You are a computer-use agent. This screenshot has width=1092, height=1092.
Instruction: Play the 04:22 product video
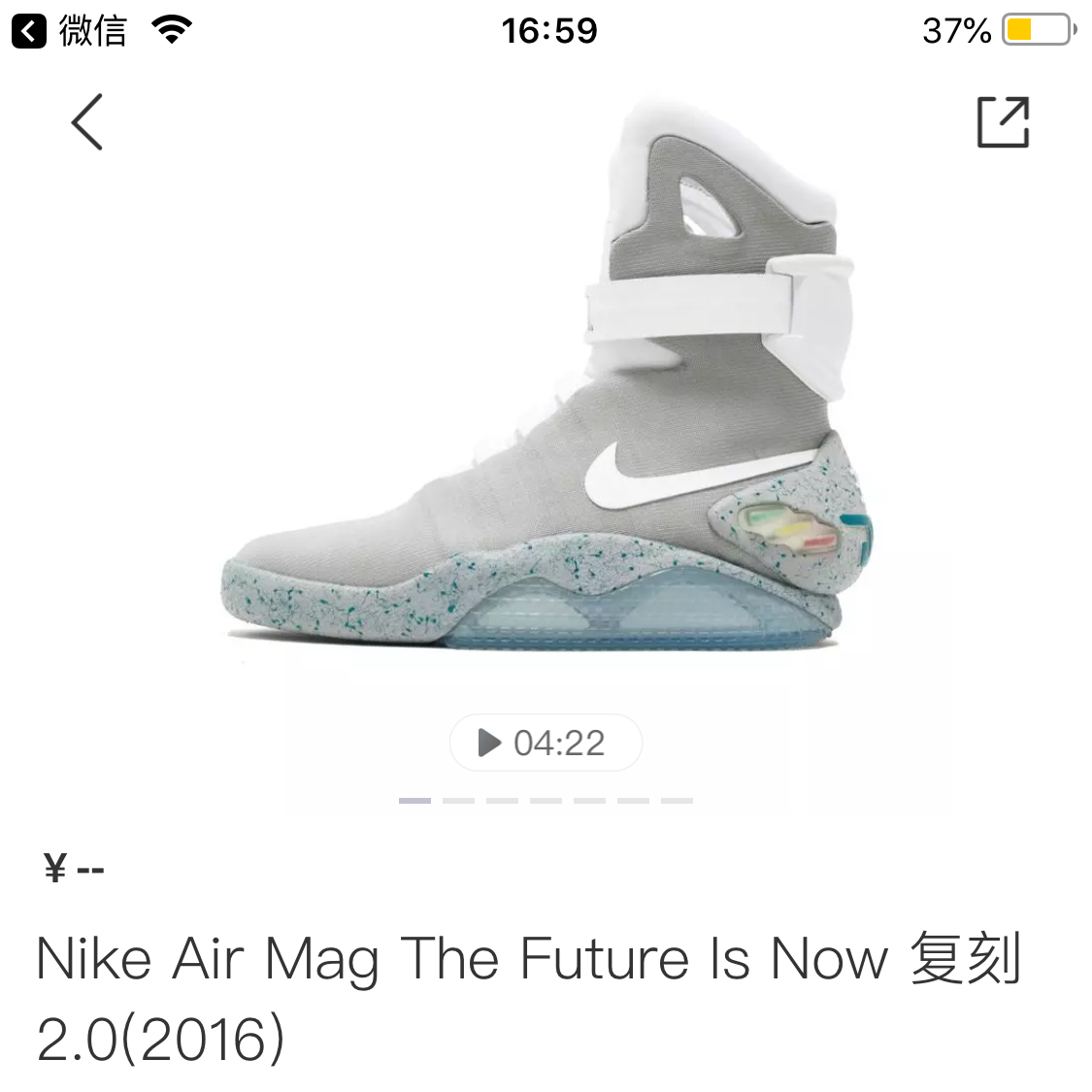tap(545, 744)
